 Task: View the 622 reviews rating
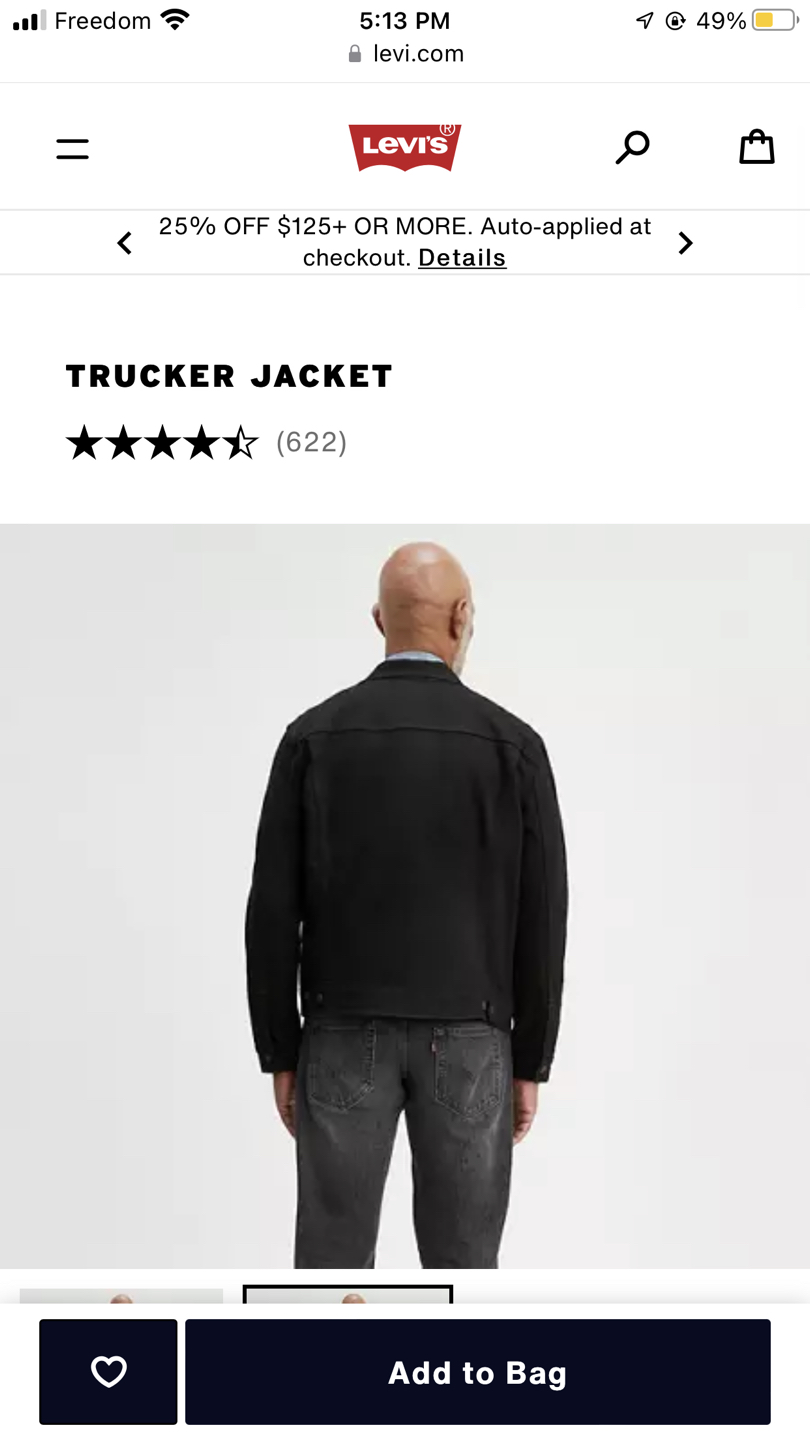[206, 442]
